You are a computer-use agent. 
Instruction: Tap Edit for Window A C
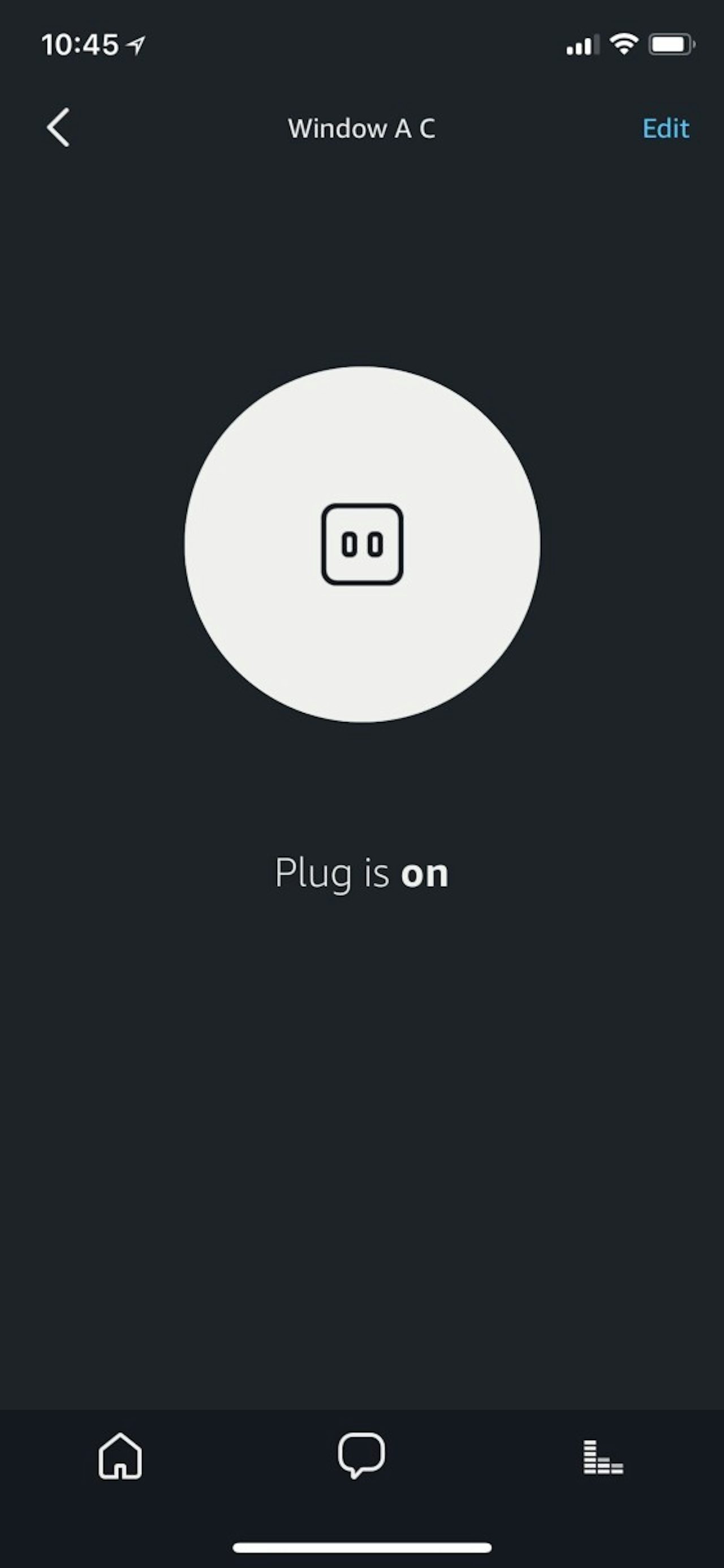[666, 128]
